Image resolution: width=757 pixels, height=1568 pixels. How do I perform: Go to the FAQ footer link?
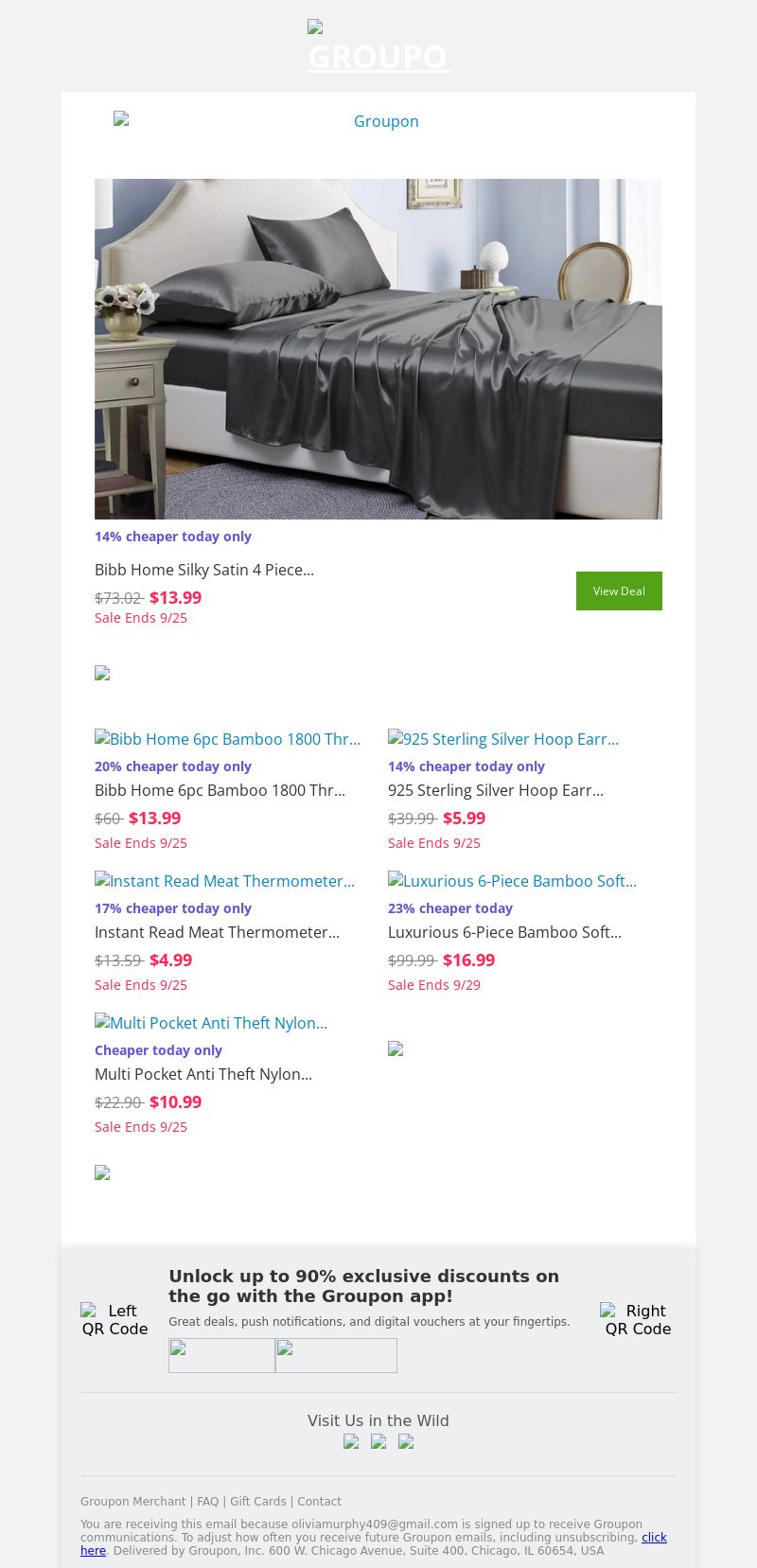pyautogui.click(x=207, y=1502)
